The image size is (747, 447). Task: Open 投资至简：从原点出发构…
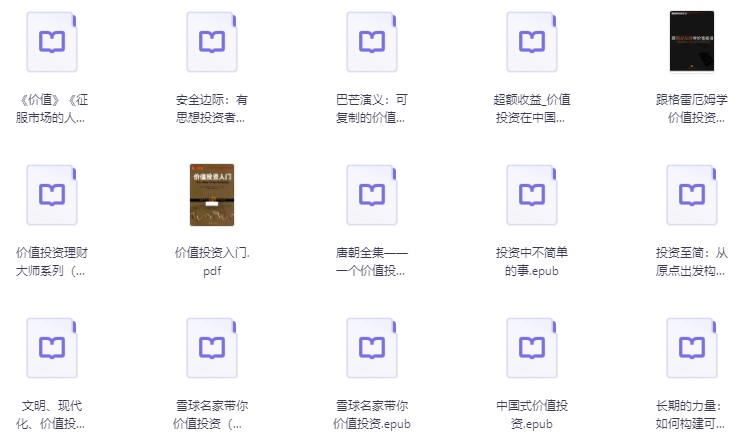[692, 195]
